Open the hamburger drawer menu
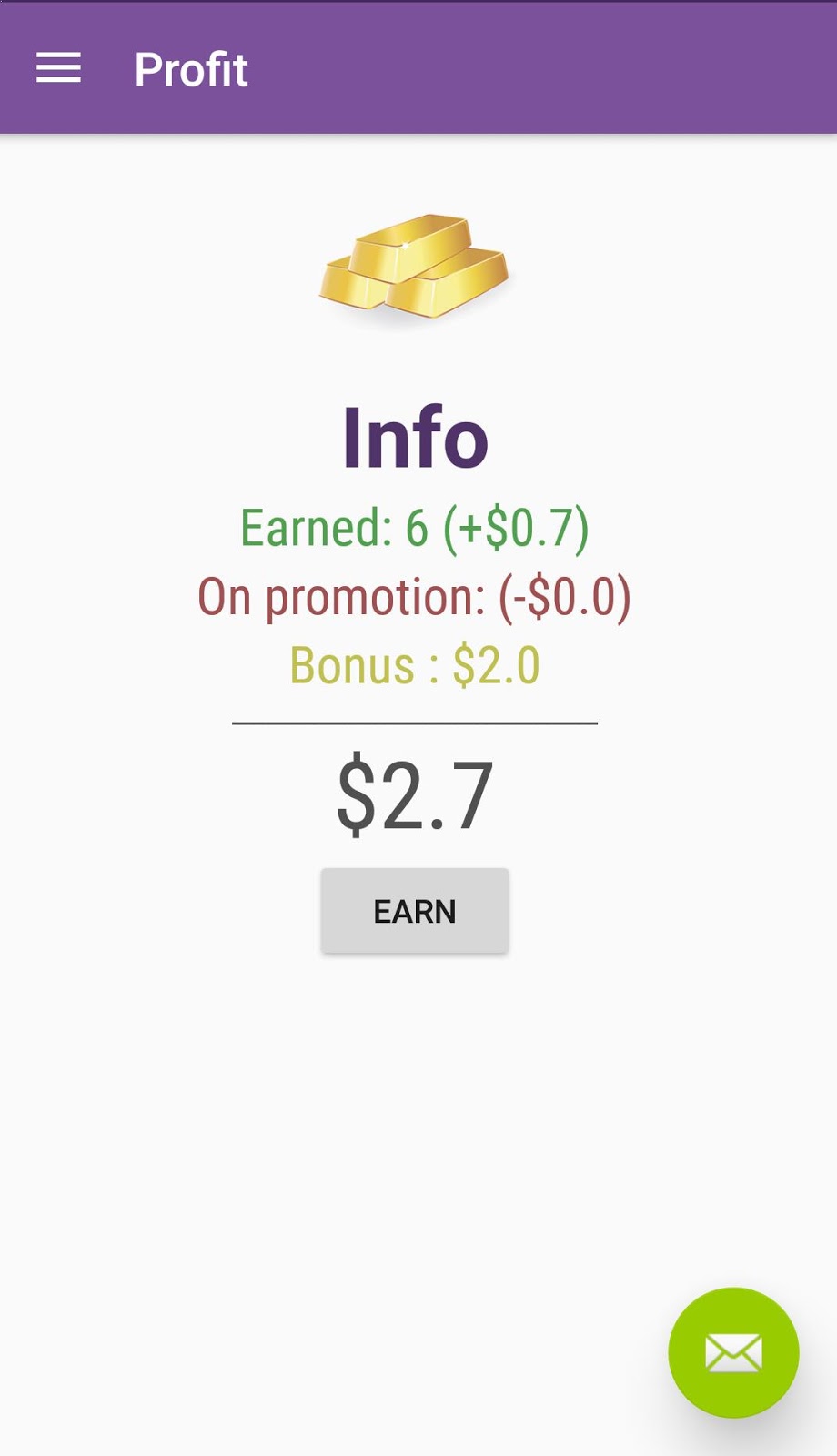The image size is (837, 1456). pyautogui.click(x=58, y=68)
